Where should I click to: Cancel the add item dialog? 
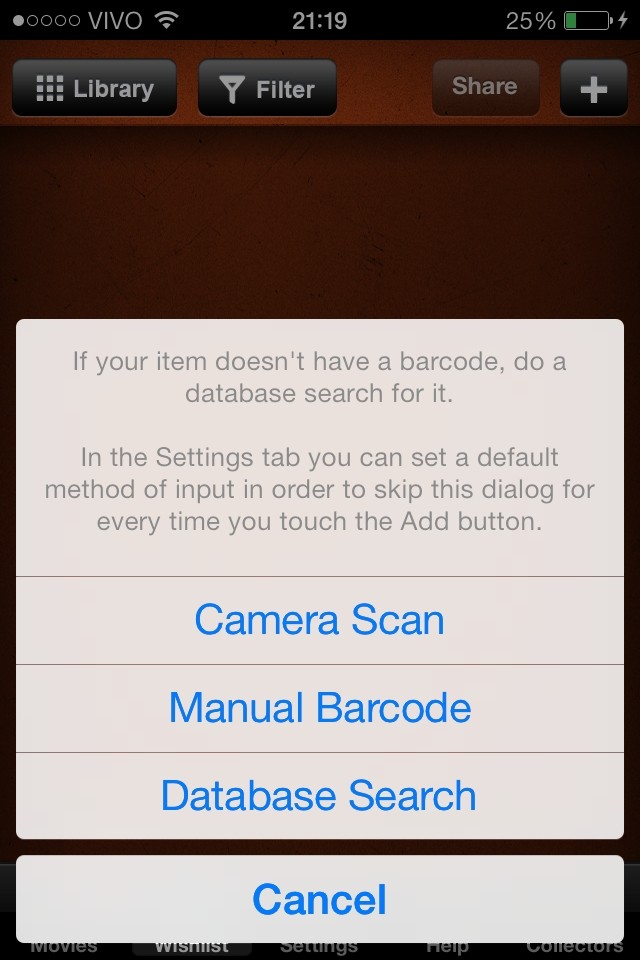coord(319,899)
